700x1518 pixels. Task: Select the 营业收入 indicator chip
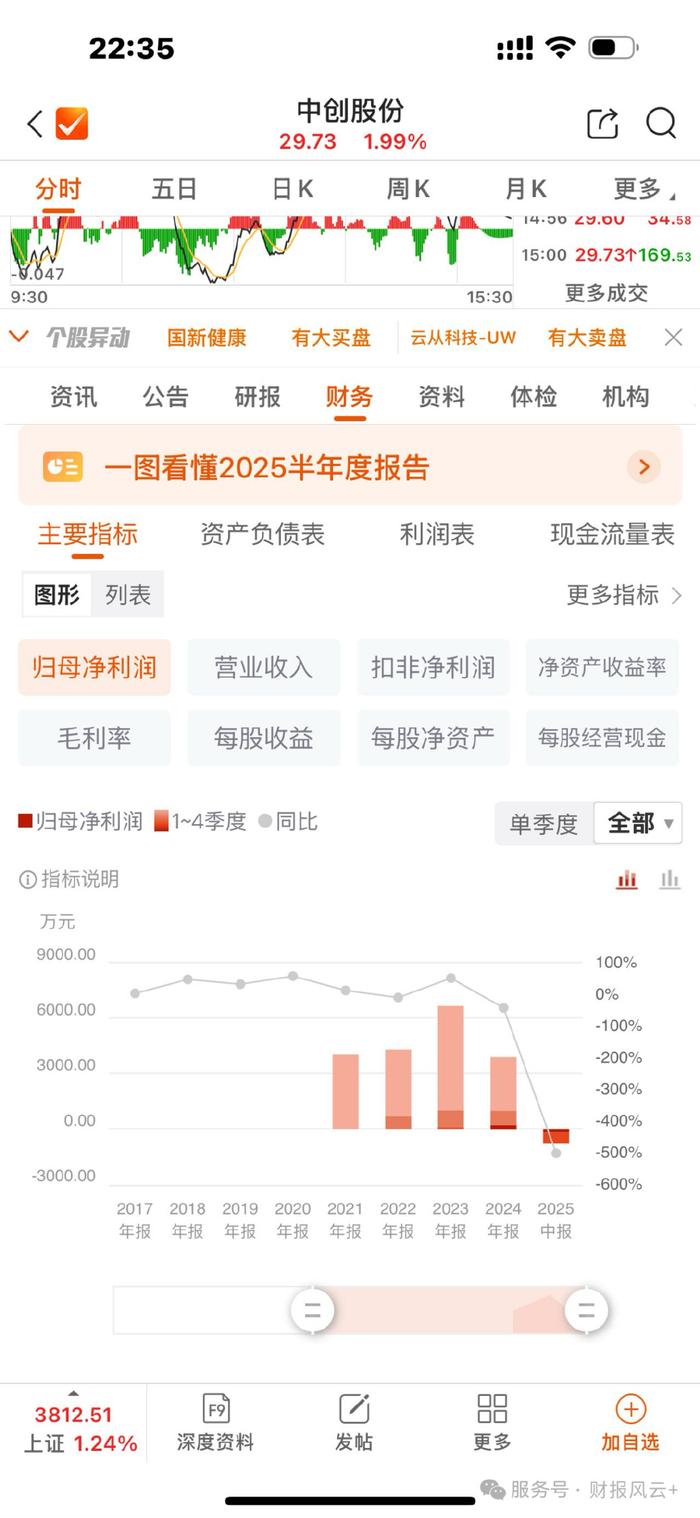[x=263, y=667]
